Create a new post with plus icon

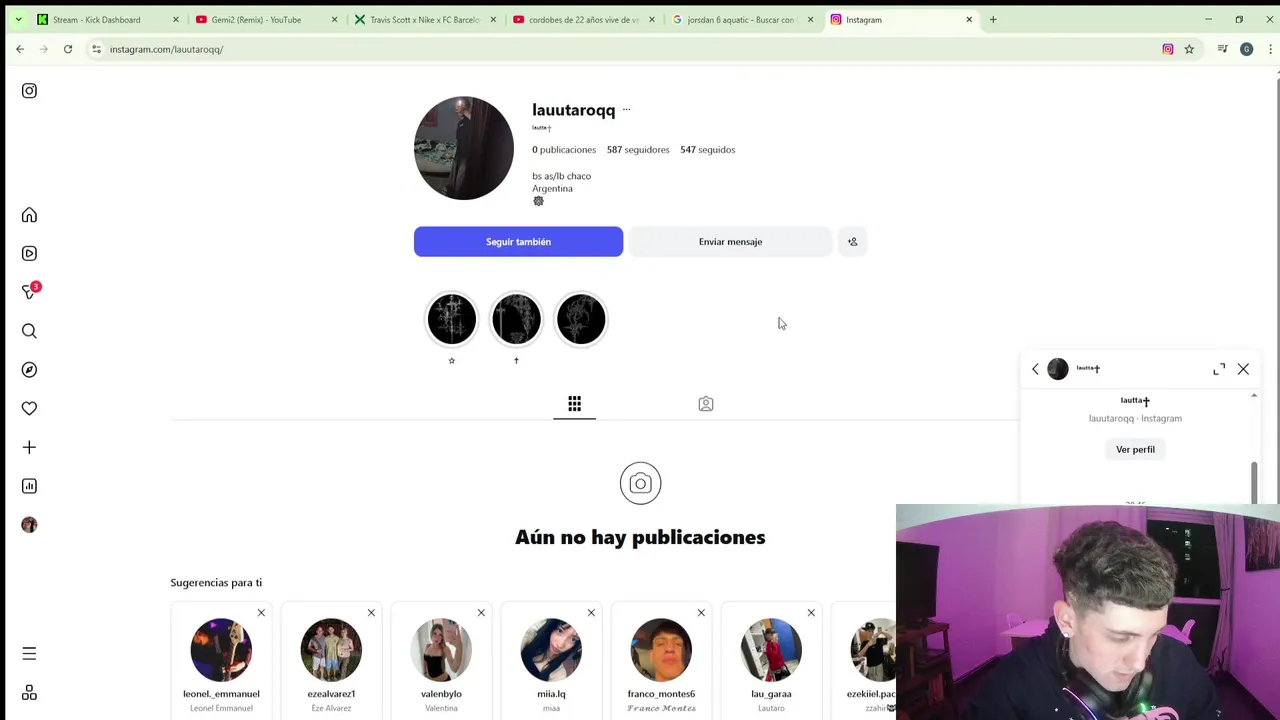coord(29,447)
